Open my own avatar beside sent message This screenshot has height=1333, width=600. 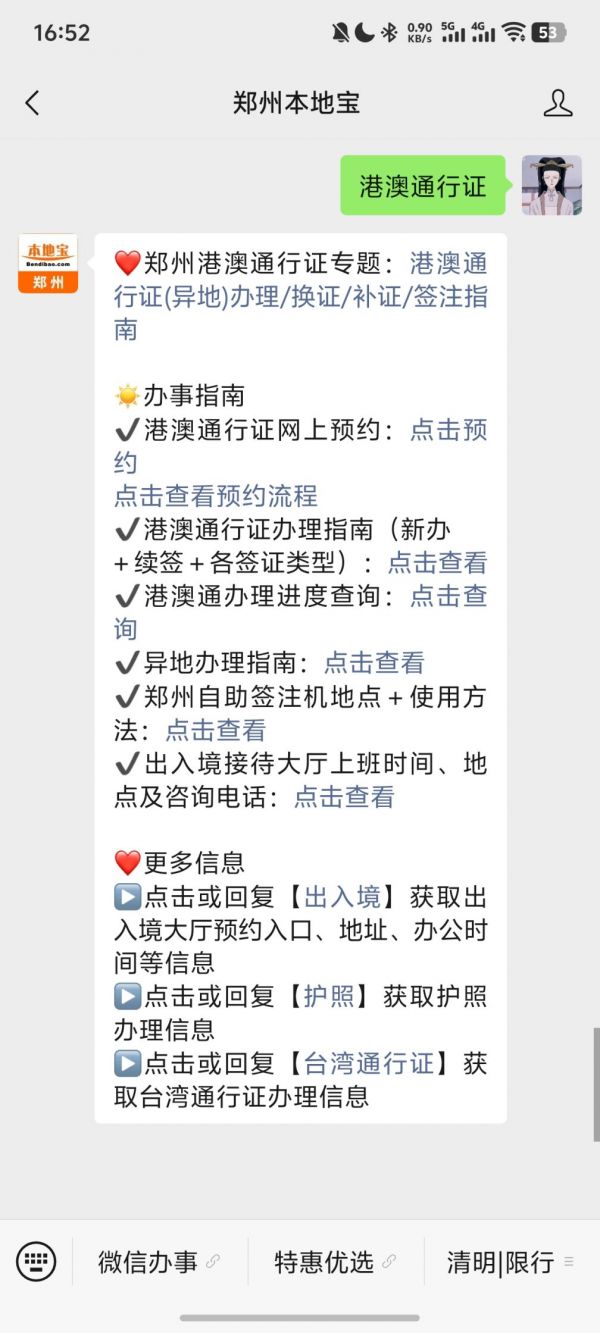pyautogui.click(x=551, y=185)
